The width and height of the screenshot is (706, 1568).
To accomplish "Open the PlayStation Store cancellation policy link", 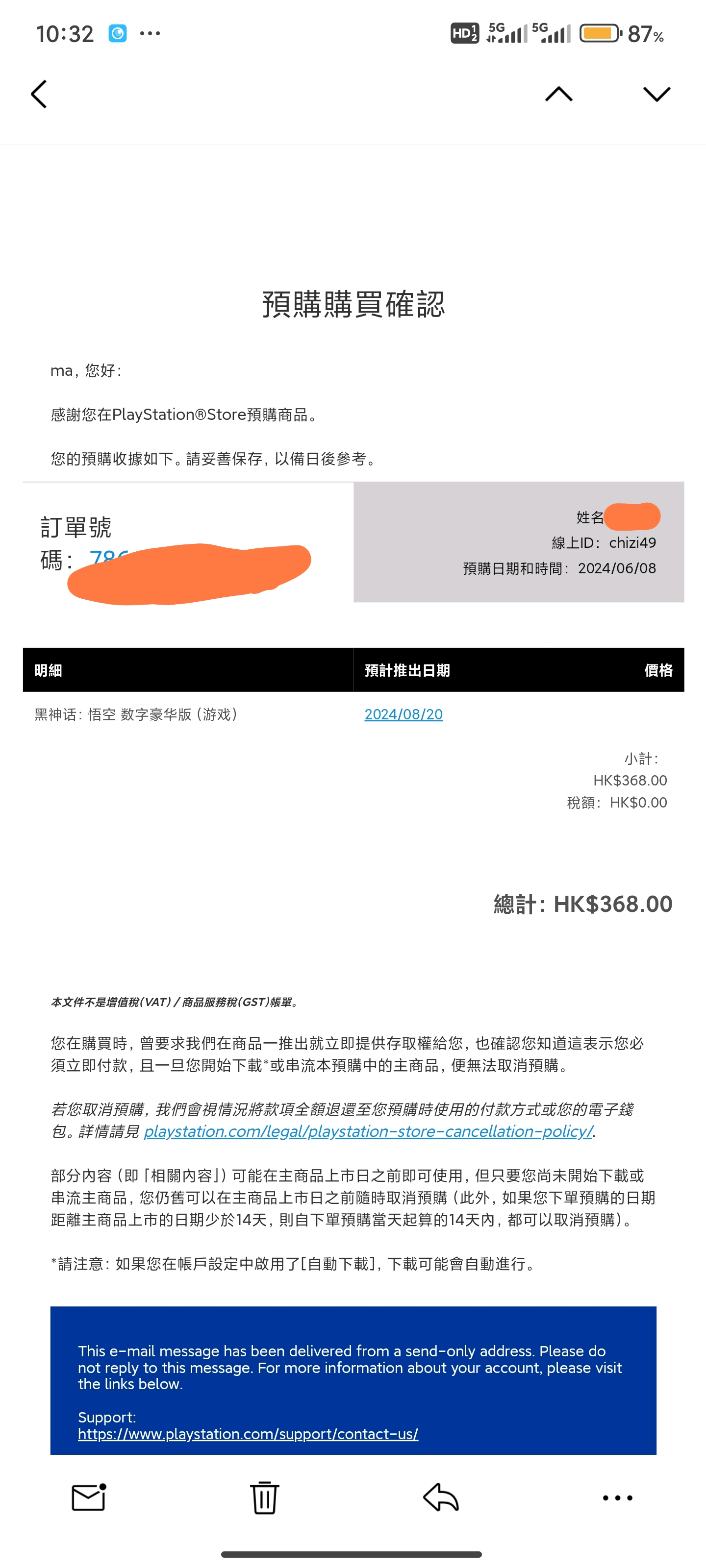I will pos(368,1131).
